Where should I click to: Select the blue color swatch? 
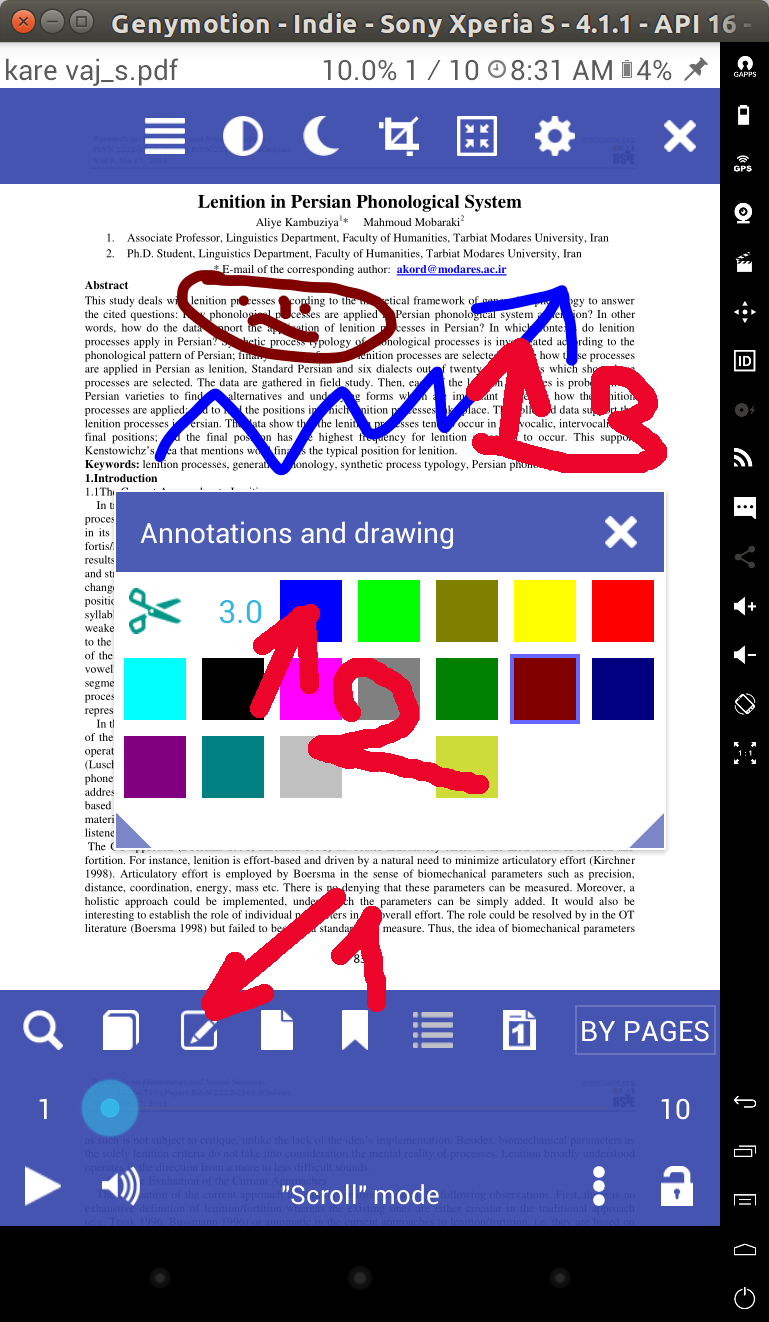[x=311, y=611]
